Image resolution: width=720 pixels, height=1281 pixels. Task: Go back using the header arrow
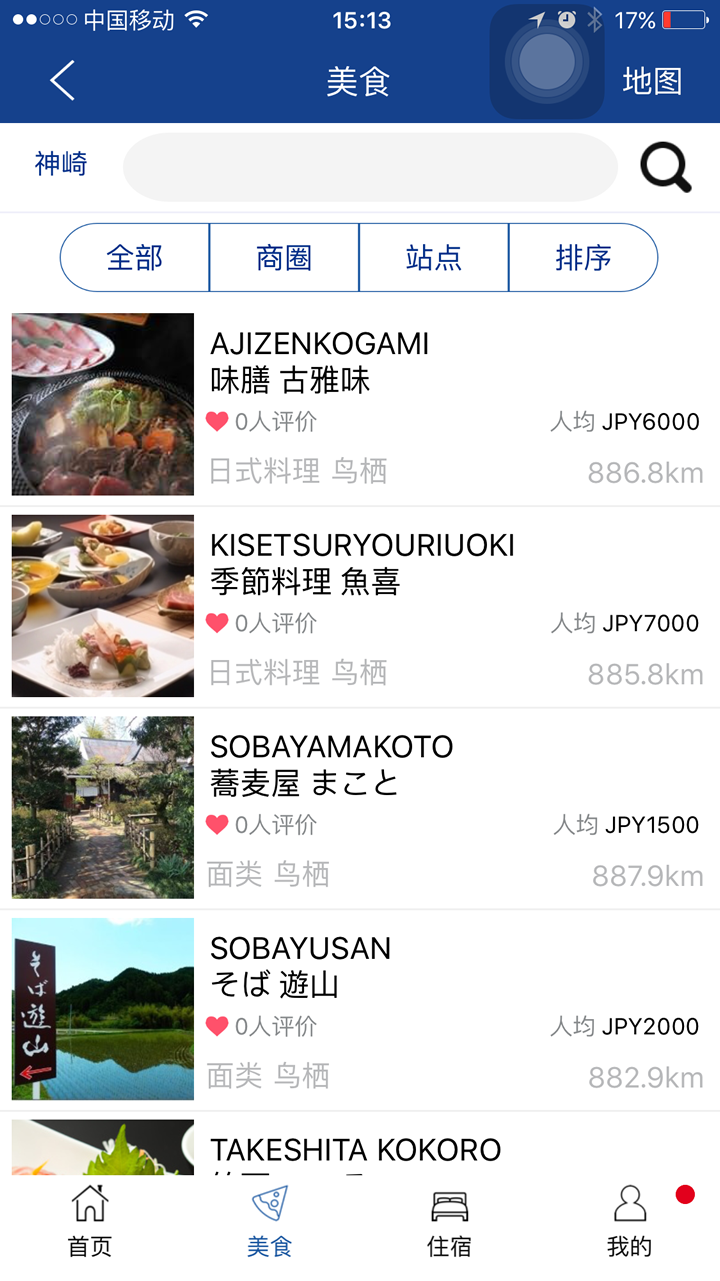pyautogui.click(x=63, y=81)
